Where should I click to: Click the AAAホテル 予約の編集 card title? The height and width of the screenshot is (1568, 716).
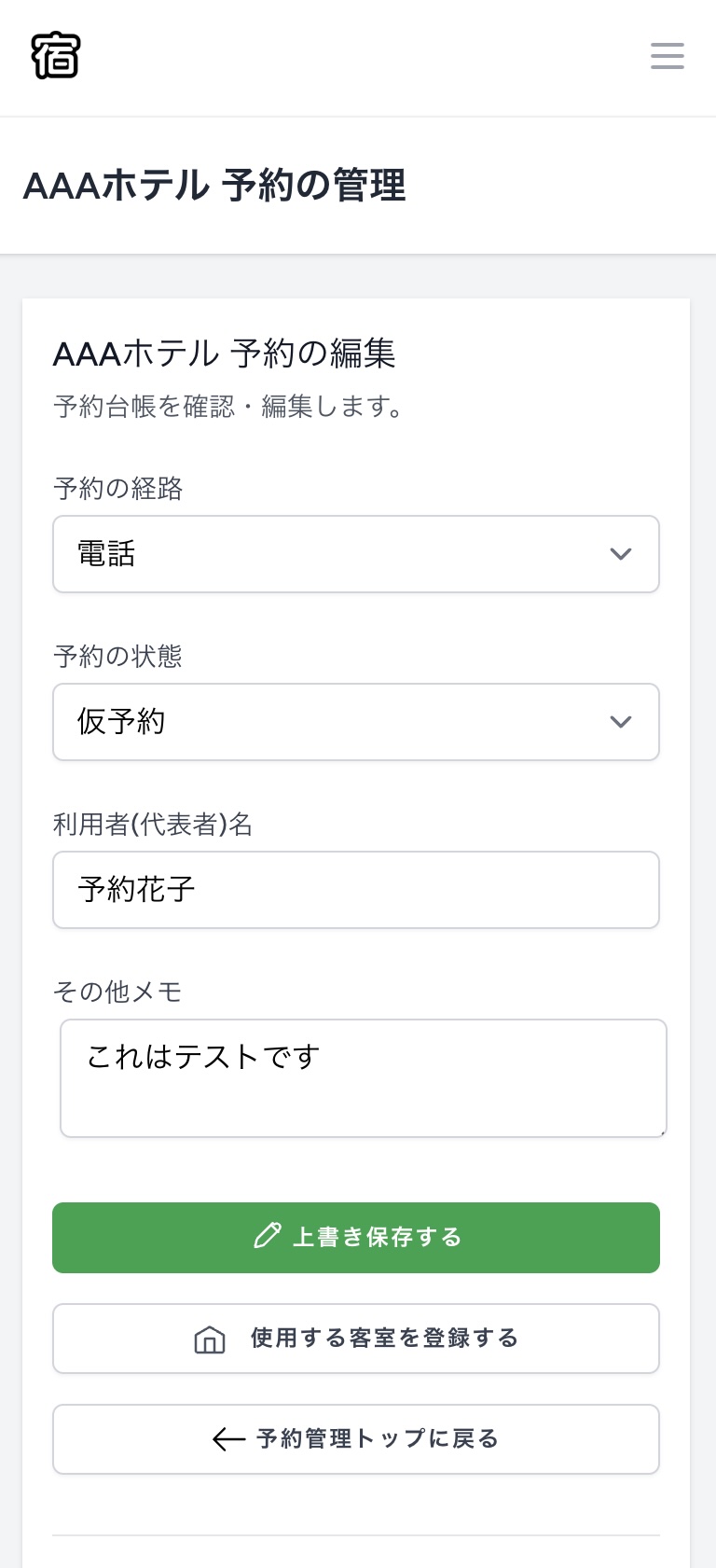(224, 355)
